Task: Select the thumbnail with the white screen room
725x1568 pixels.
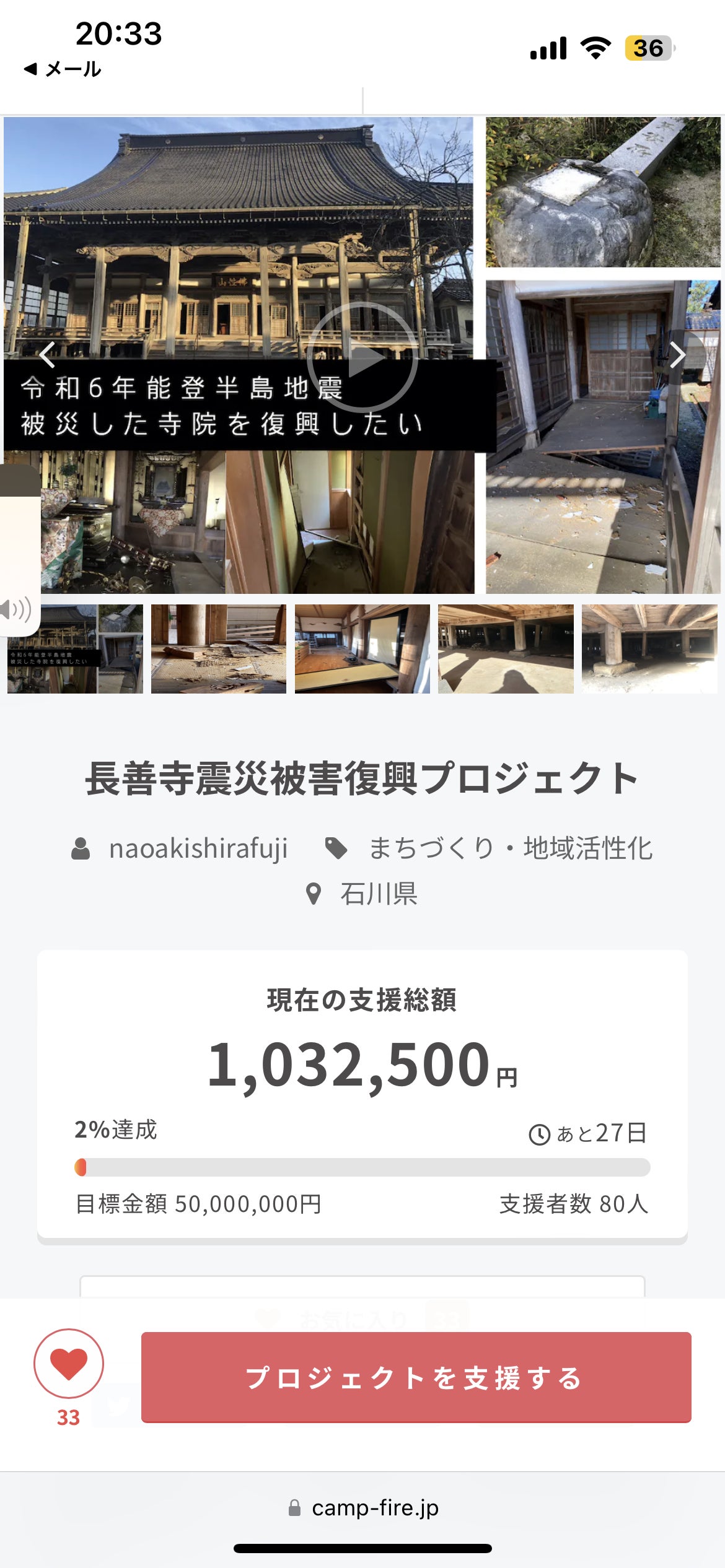Action: point(362,648)
